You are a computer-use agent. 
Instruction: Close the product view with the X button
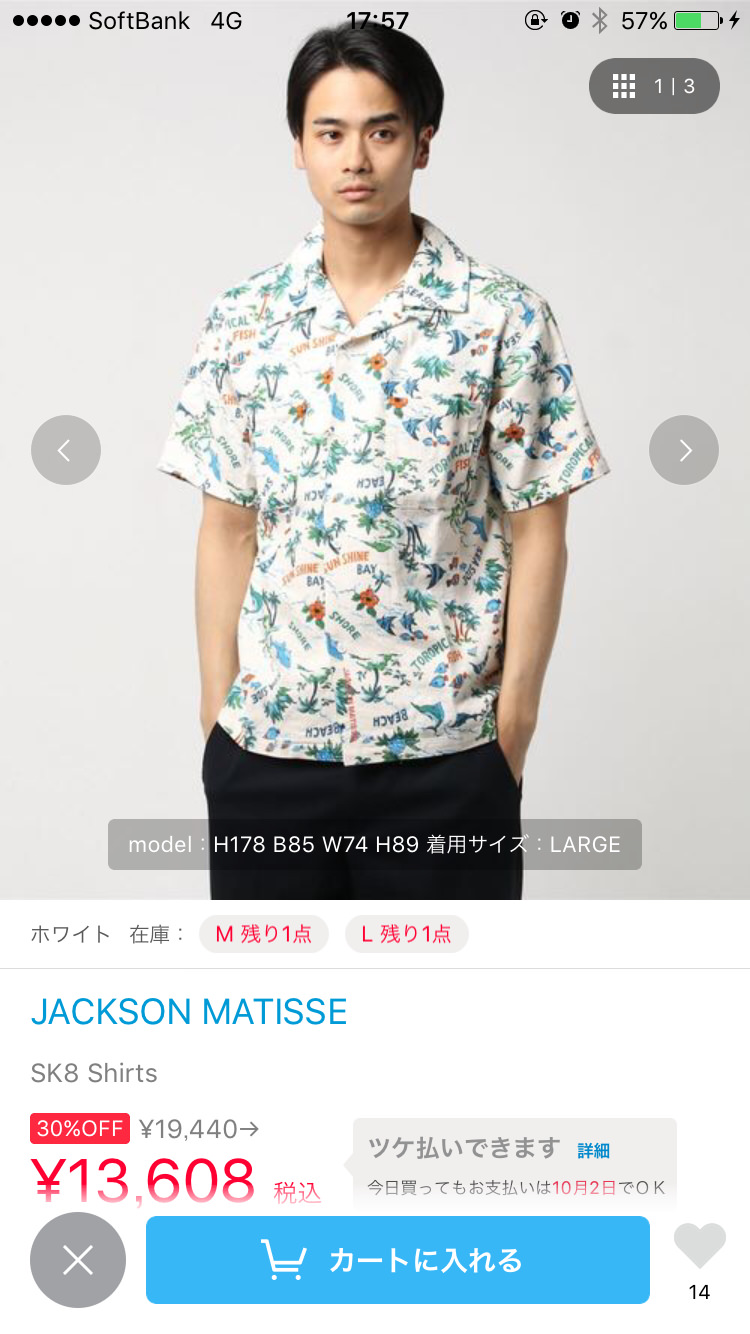pyautogui.click(x=78, y=1260)
